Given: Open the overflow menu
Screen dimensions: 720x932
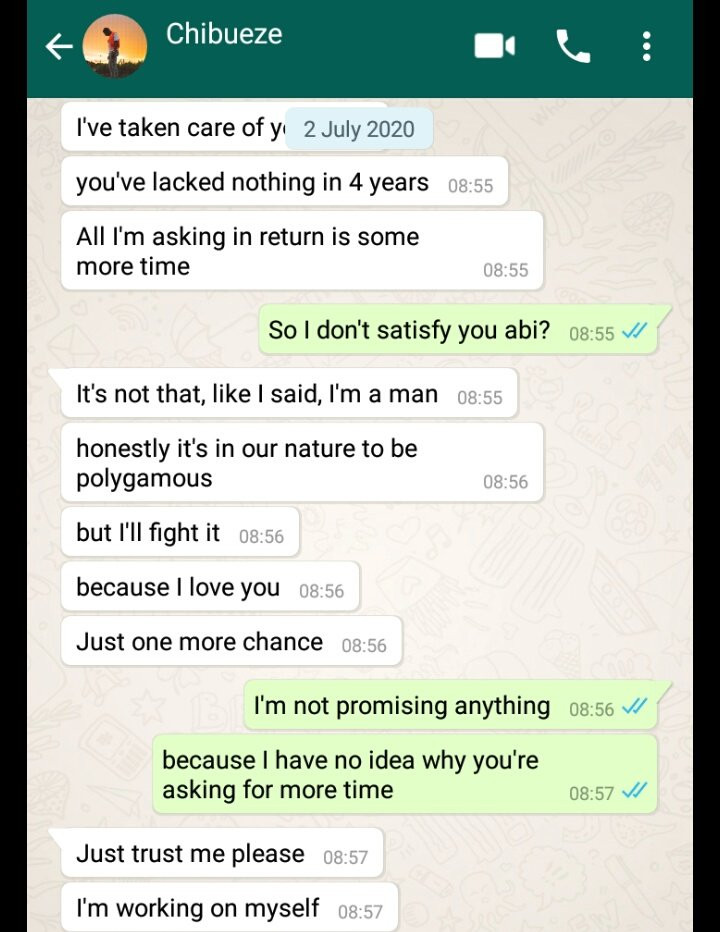Looking at the screenshot, I should 647,46.
